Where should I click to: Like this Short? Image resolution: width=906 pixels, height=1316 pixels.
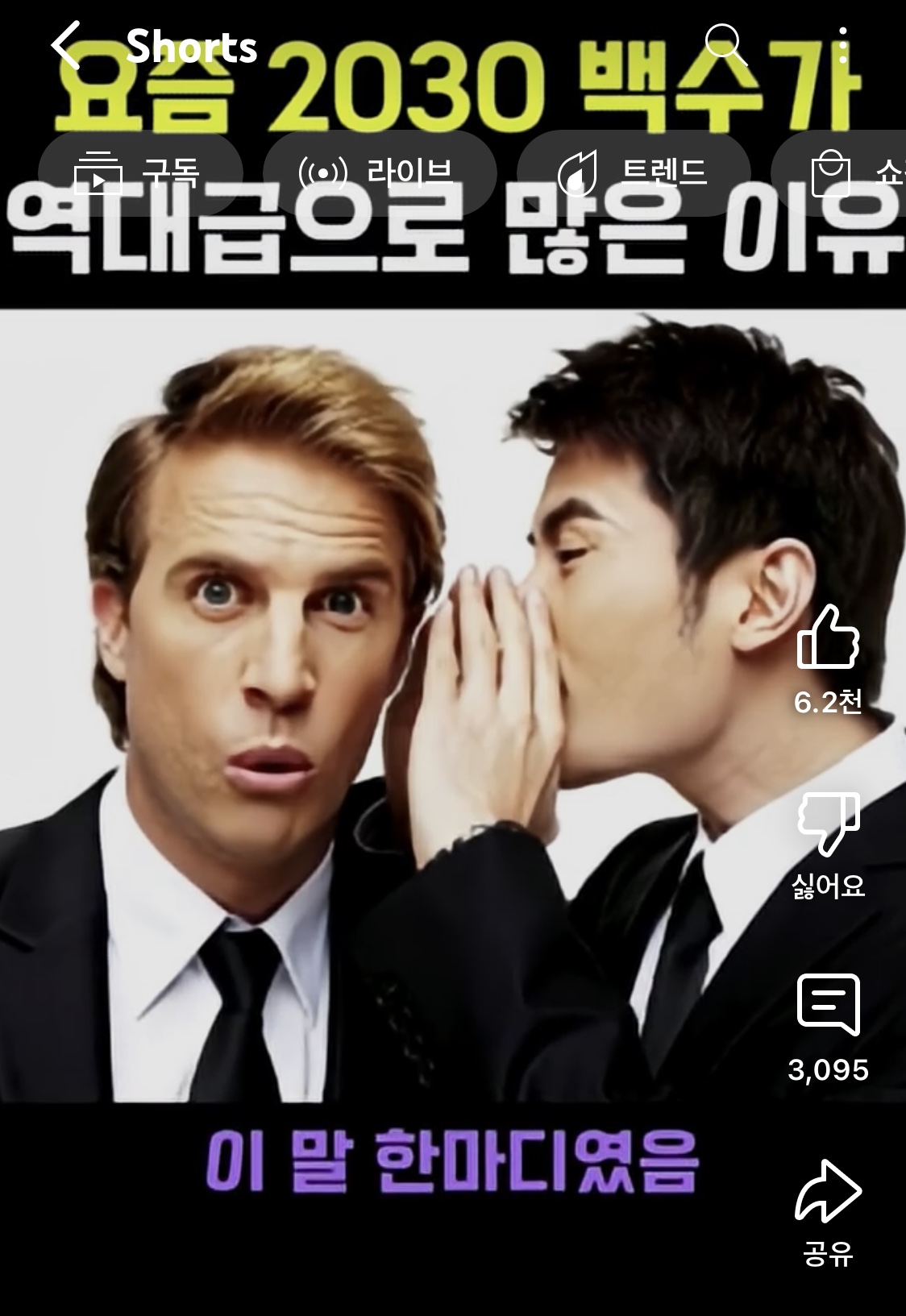point(828,638)
